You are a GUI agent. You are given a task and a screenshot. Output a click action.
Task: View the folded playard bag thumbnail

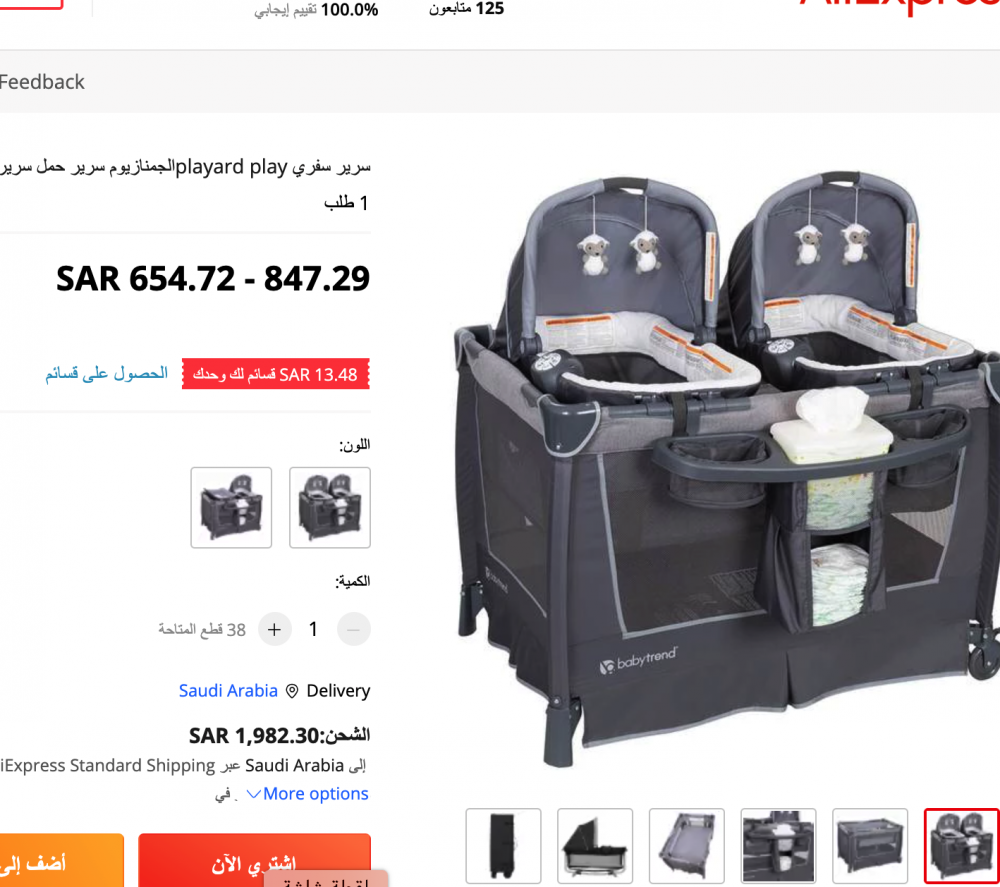coord(503,846)
